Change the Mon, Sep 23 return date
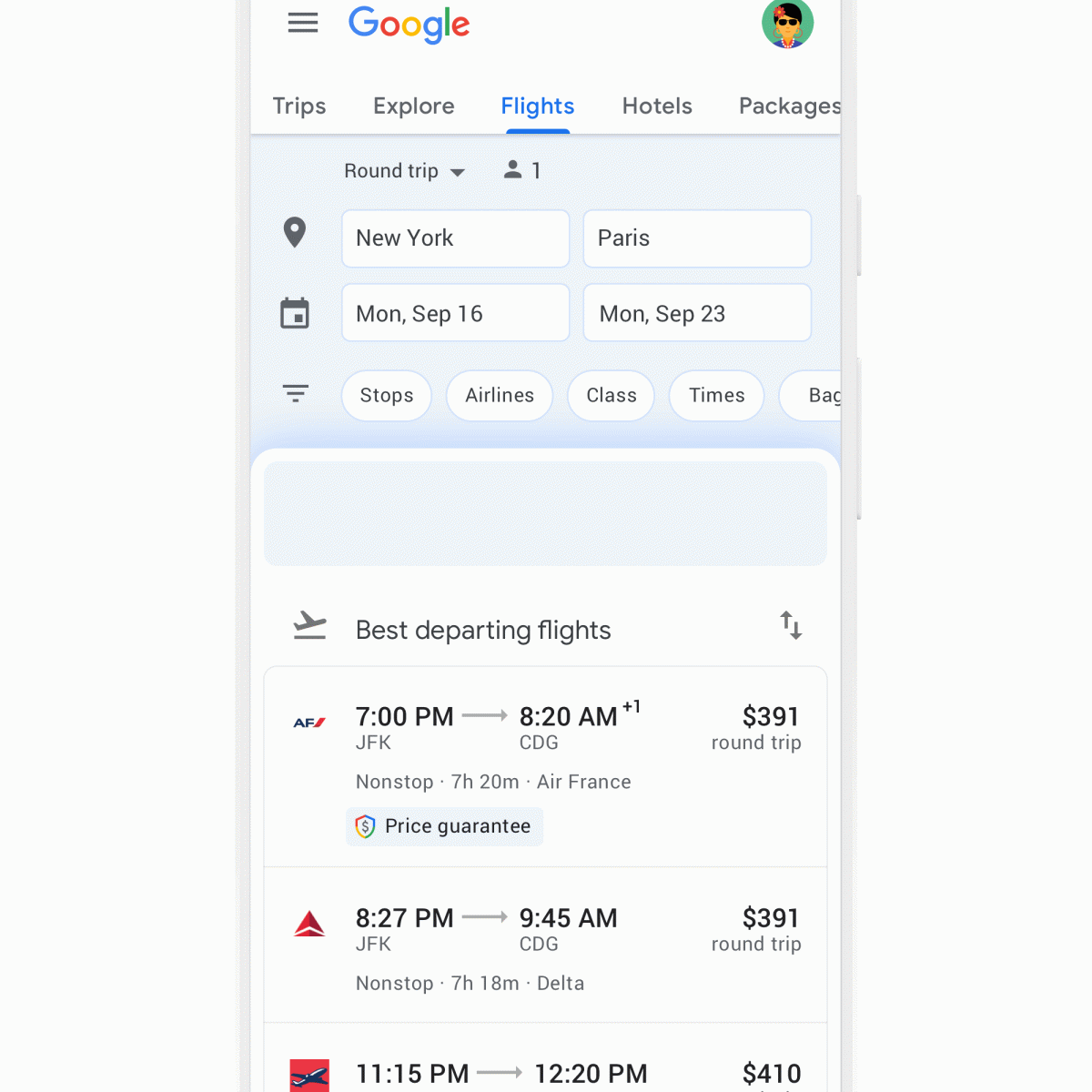The width and height of the screenshot is (1092, 1092). point(696,313)
